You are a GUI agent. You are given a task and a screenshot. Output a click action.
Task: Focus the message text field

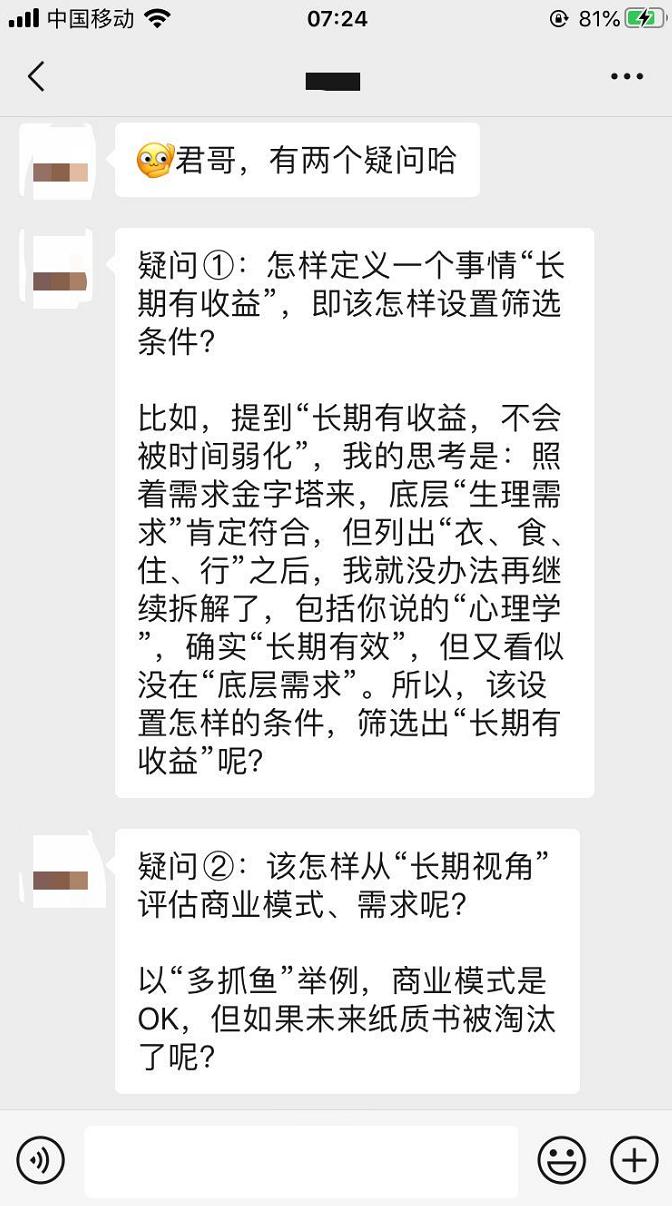(300, 1160)
